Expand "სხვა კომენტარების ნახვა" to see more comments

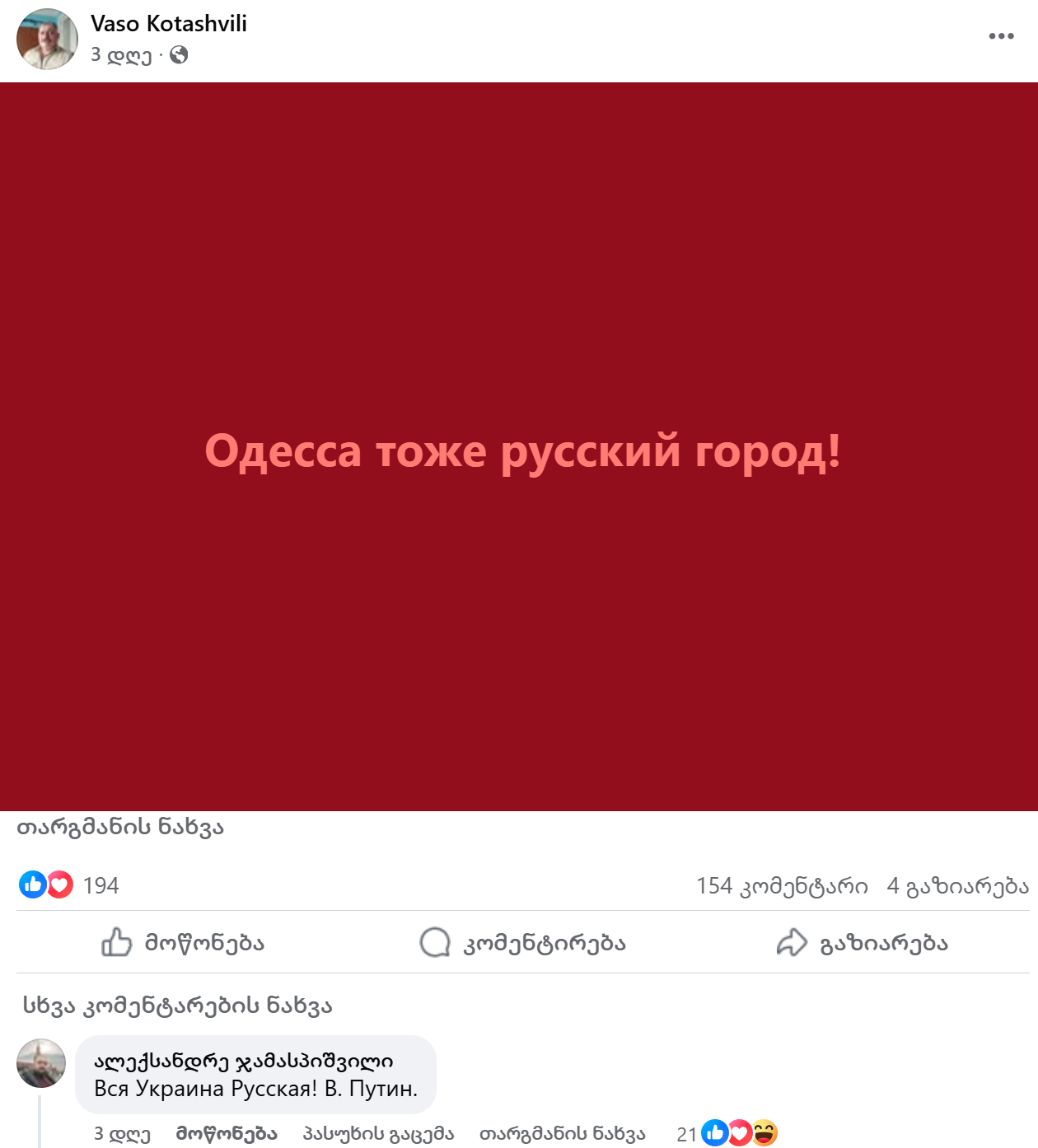tap(177, 1006)
